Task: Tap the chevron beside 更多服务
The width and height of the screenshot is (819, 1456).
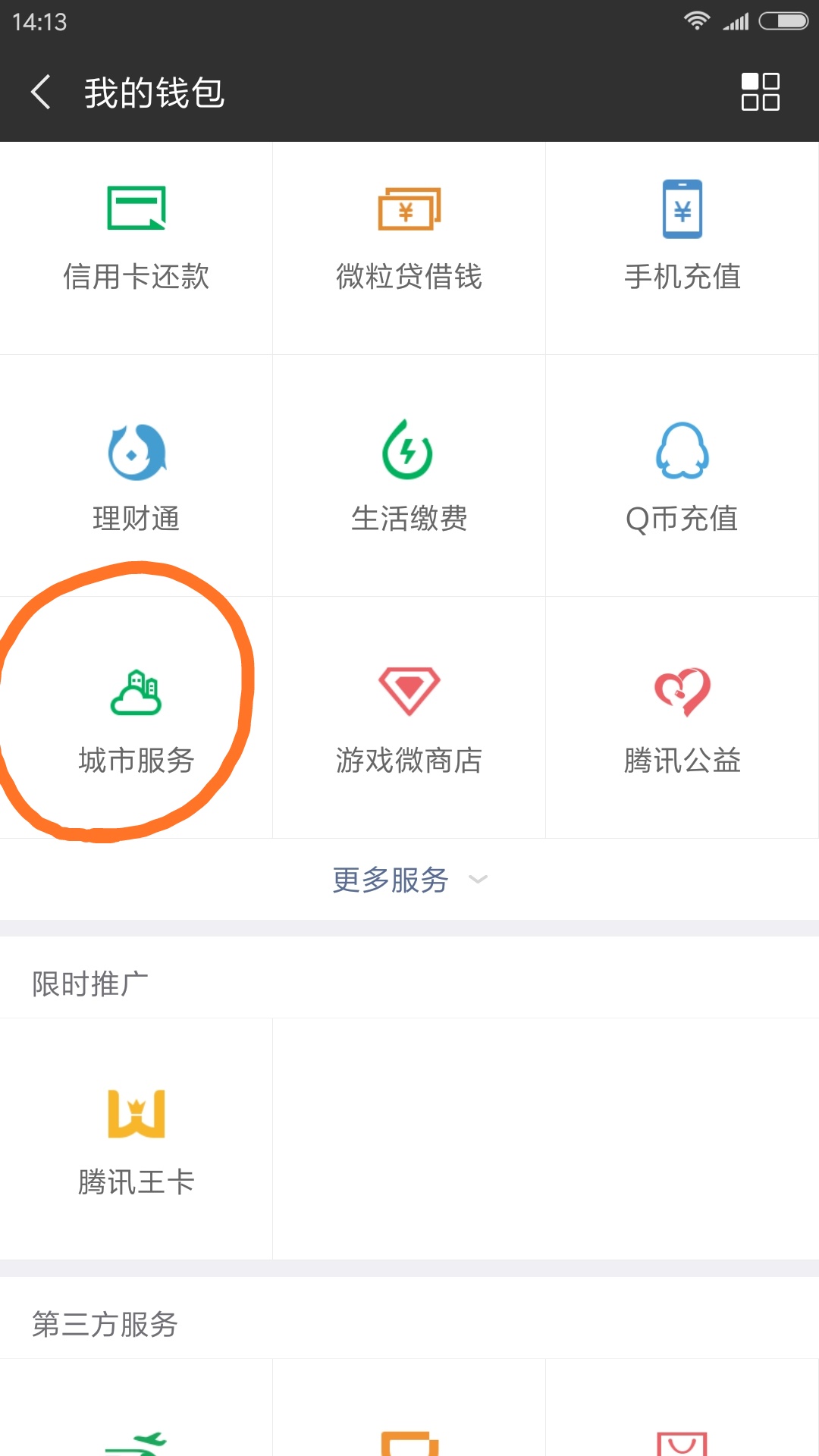Action: [477, 880]
